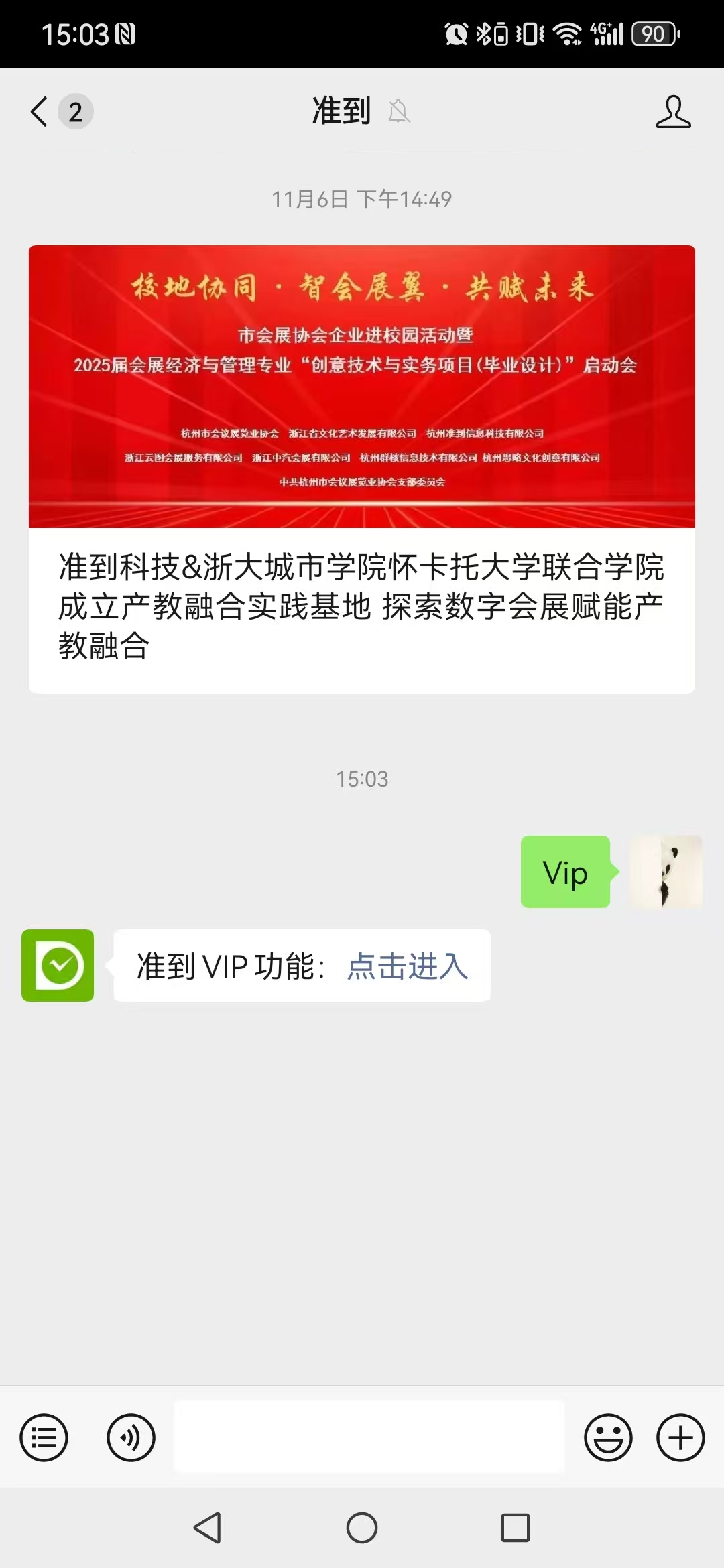Open the 准到科技&浙大城市学院 article card
Screen dimensions: 724x1568
click(x=361, y=469)
